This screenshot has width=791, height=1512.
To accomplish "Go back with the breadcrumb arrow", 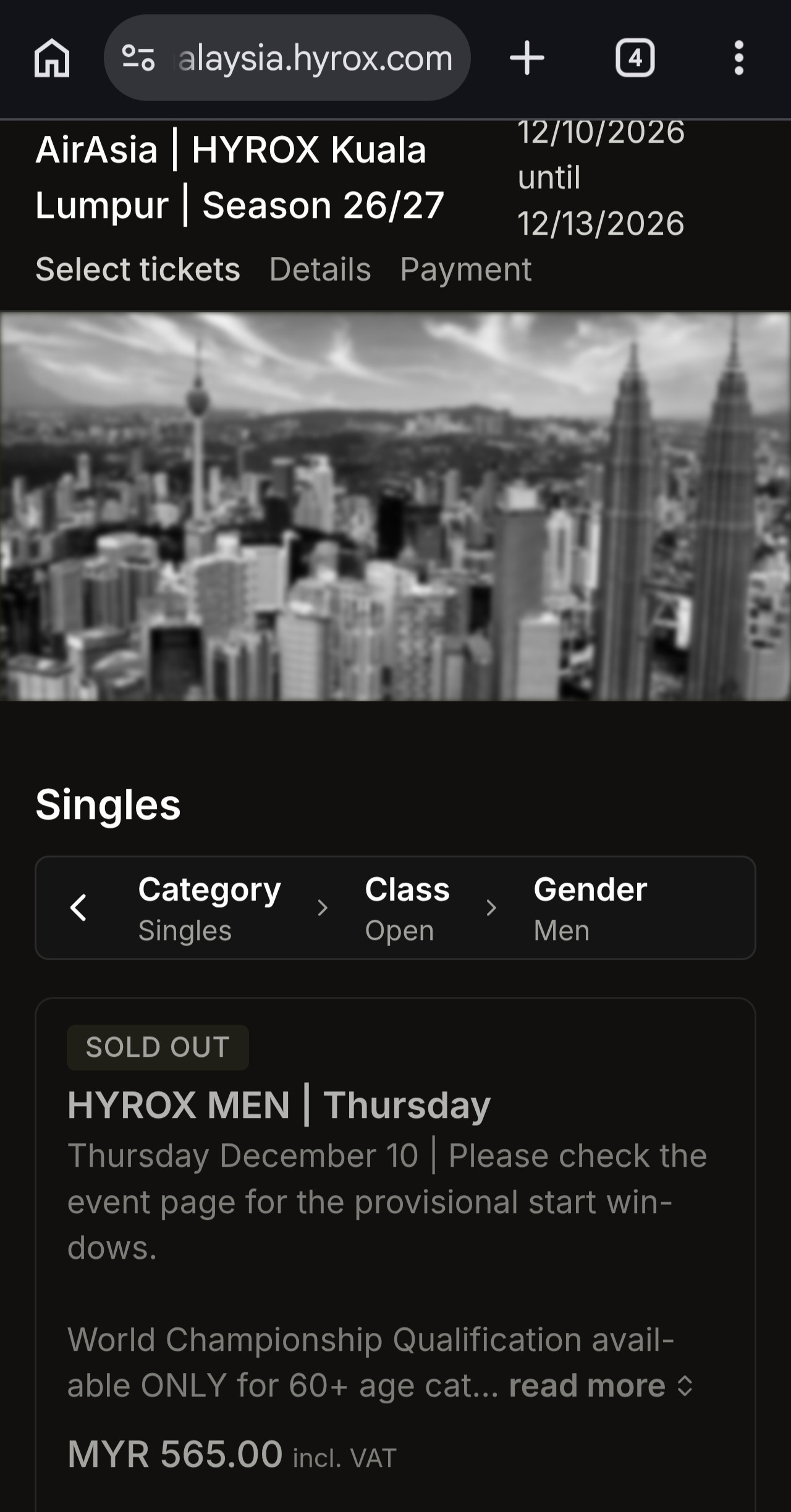I will click(78, 908).
